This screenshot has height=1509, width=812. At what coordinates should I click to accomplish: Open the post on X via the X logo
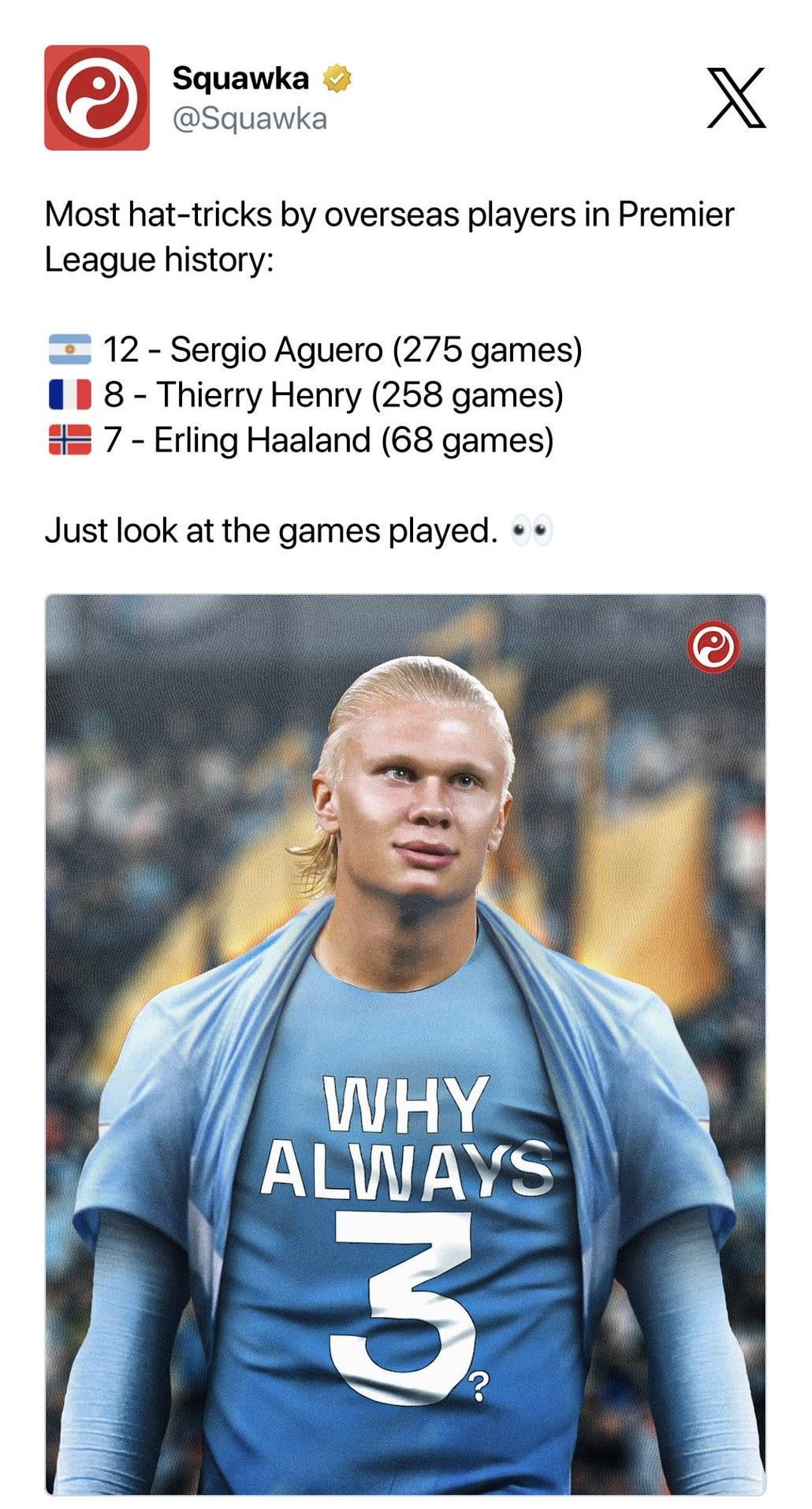pyautogui.click(x=736, y=98)
